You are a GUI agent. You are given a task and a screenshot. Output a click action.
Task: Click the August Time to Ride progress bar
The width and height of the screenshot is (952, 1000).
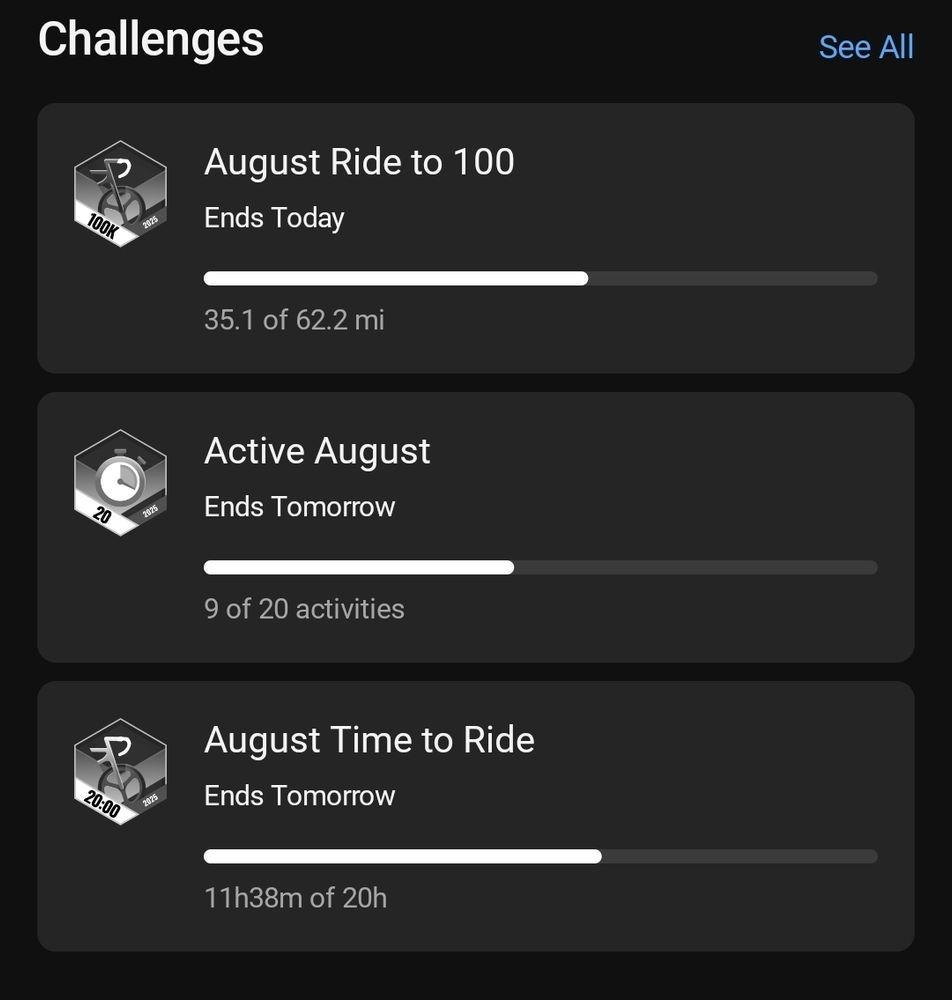pyautogui.click(x=540, y=856)
